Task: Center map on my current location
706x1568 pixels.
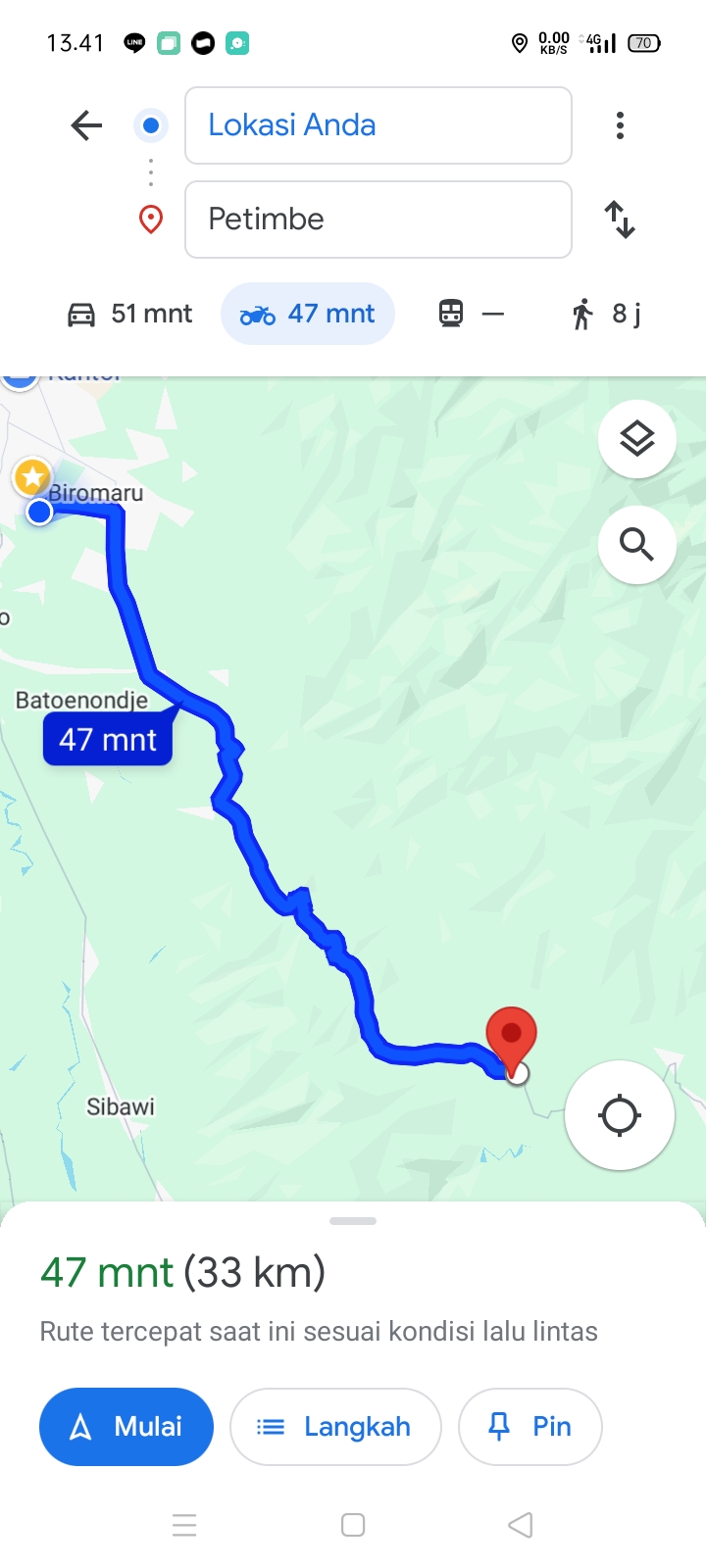Action: point(620,1115)
